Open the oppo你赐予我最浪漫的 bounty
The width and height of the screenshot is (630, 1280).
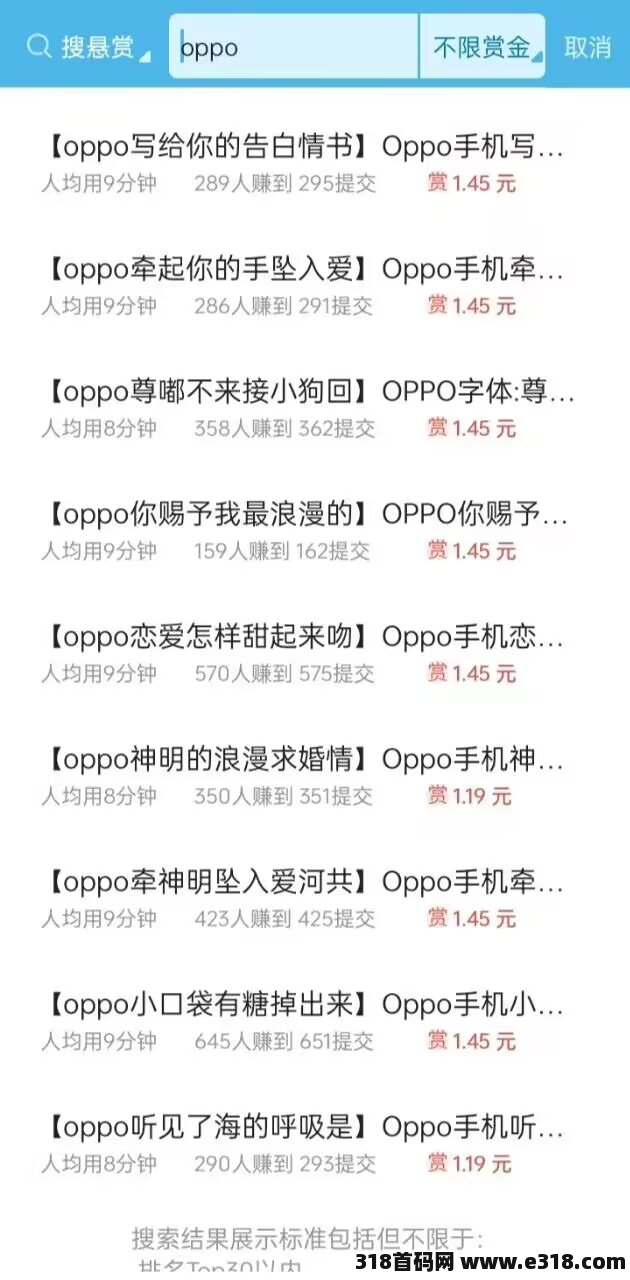point(315,531)
